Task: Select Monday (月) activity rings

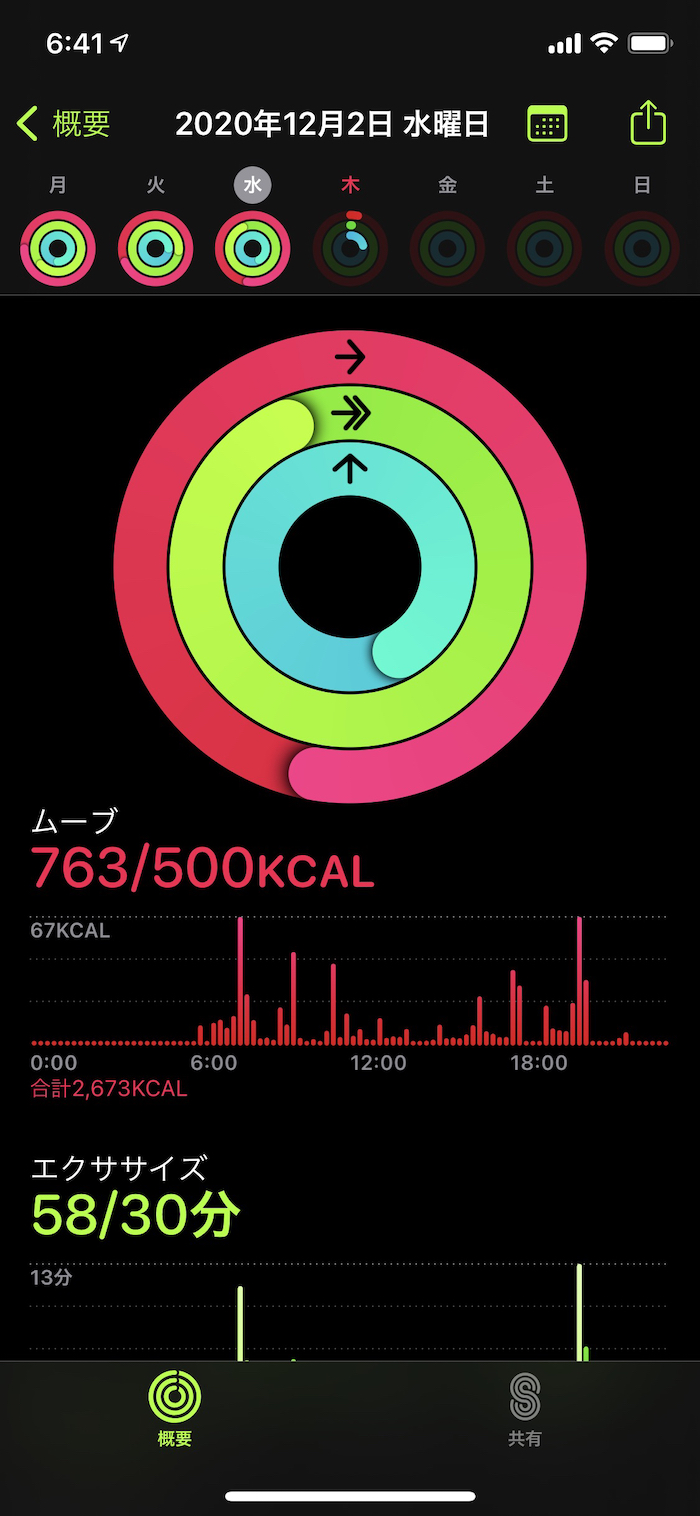Action: 58,248
